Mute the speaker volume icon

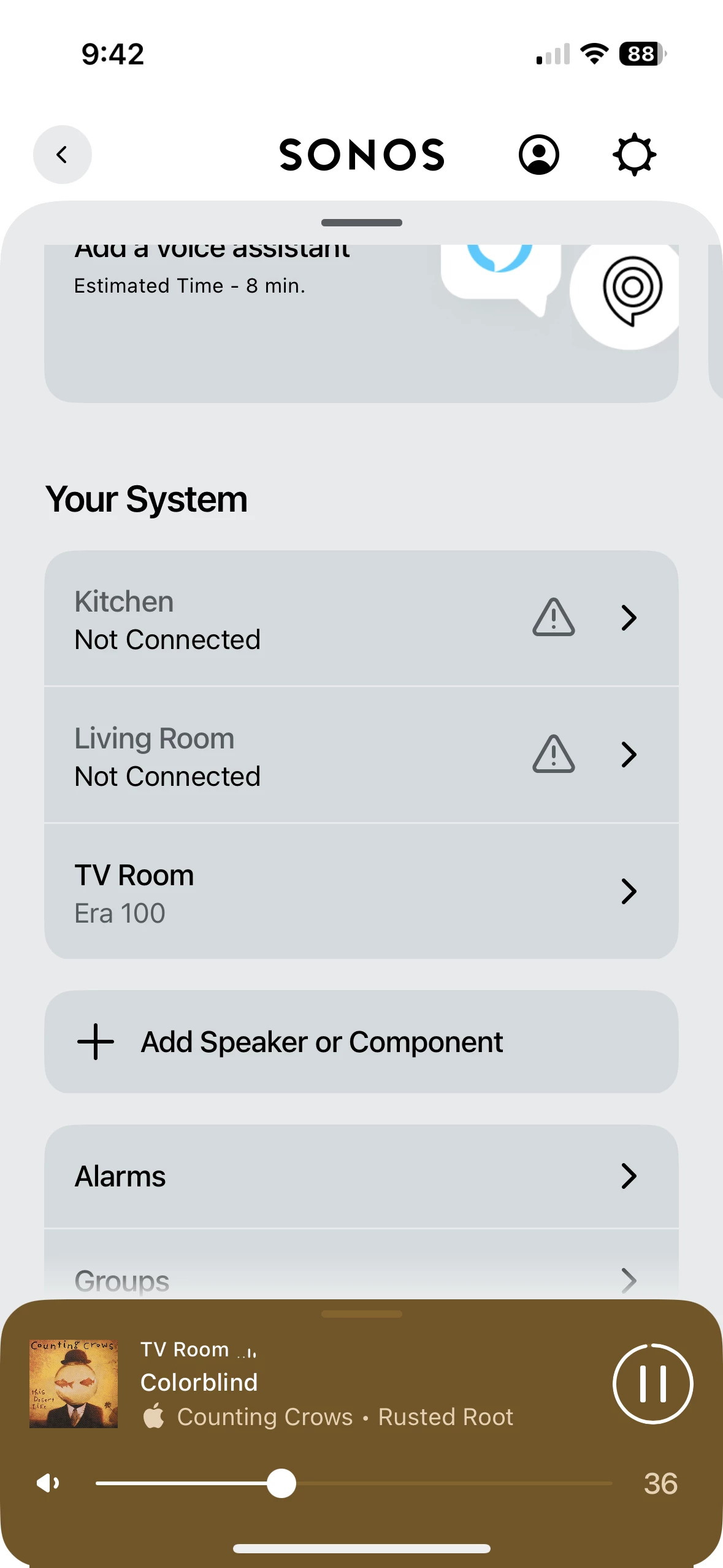click(48, 1483)
